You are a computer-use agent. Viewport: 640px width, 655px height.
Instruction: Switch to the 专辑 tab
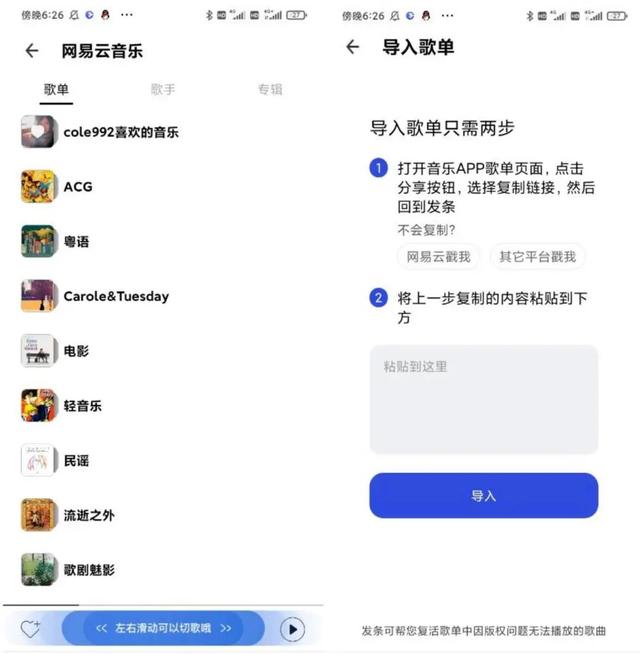point(270,90)
